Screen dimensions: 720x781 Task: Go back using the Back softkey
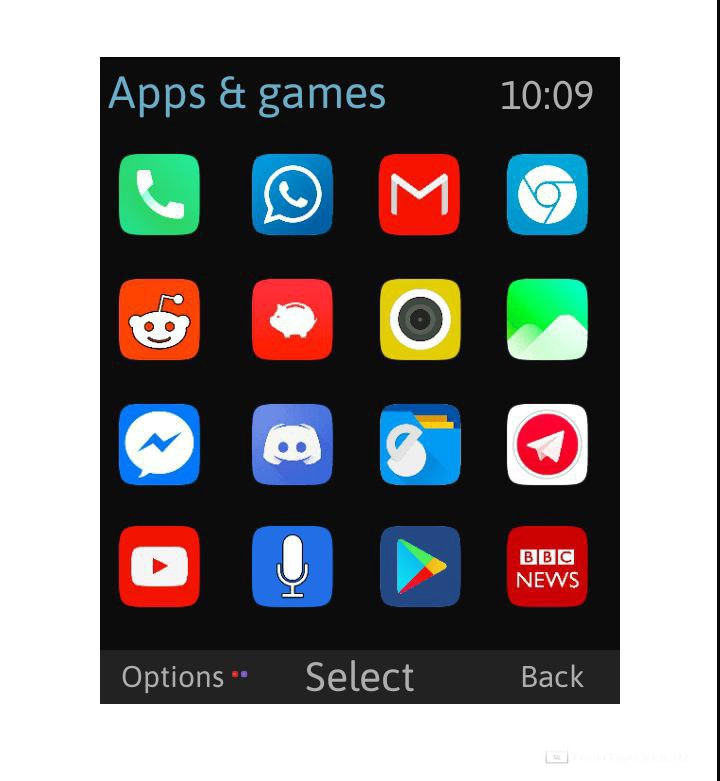551,677
